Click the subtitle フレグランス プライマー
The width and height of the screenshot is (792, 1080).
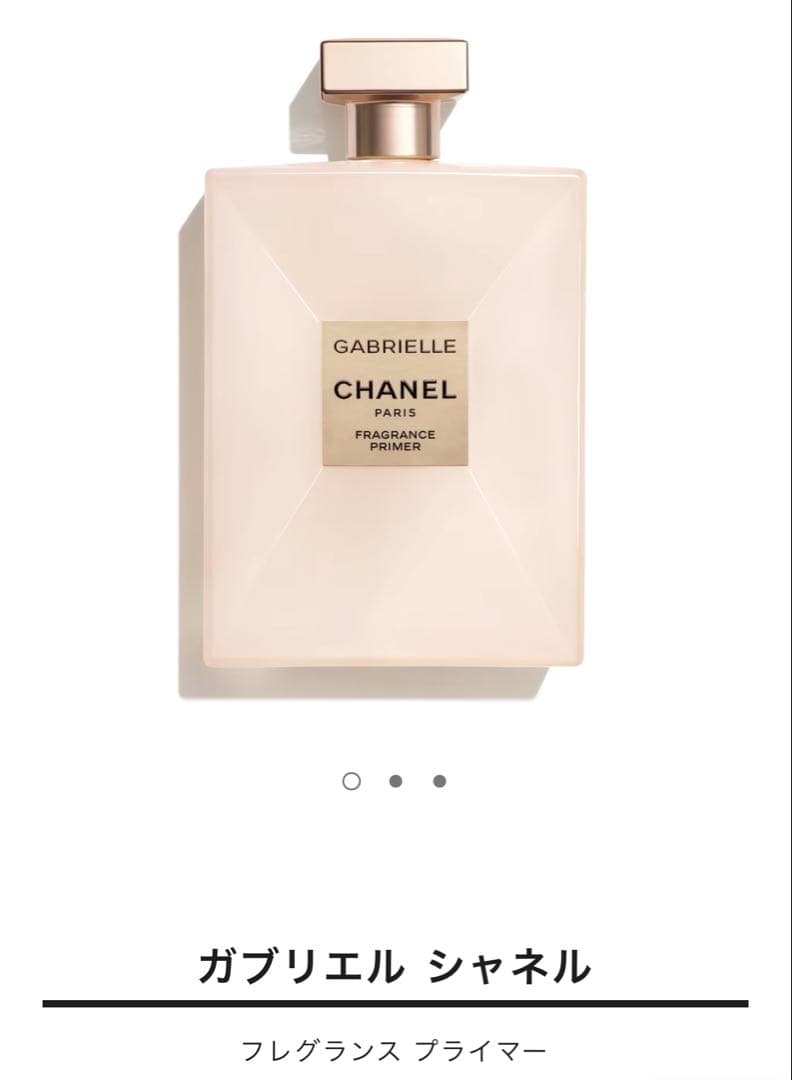[396, 1047]
